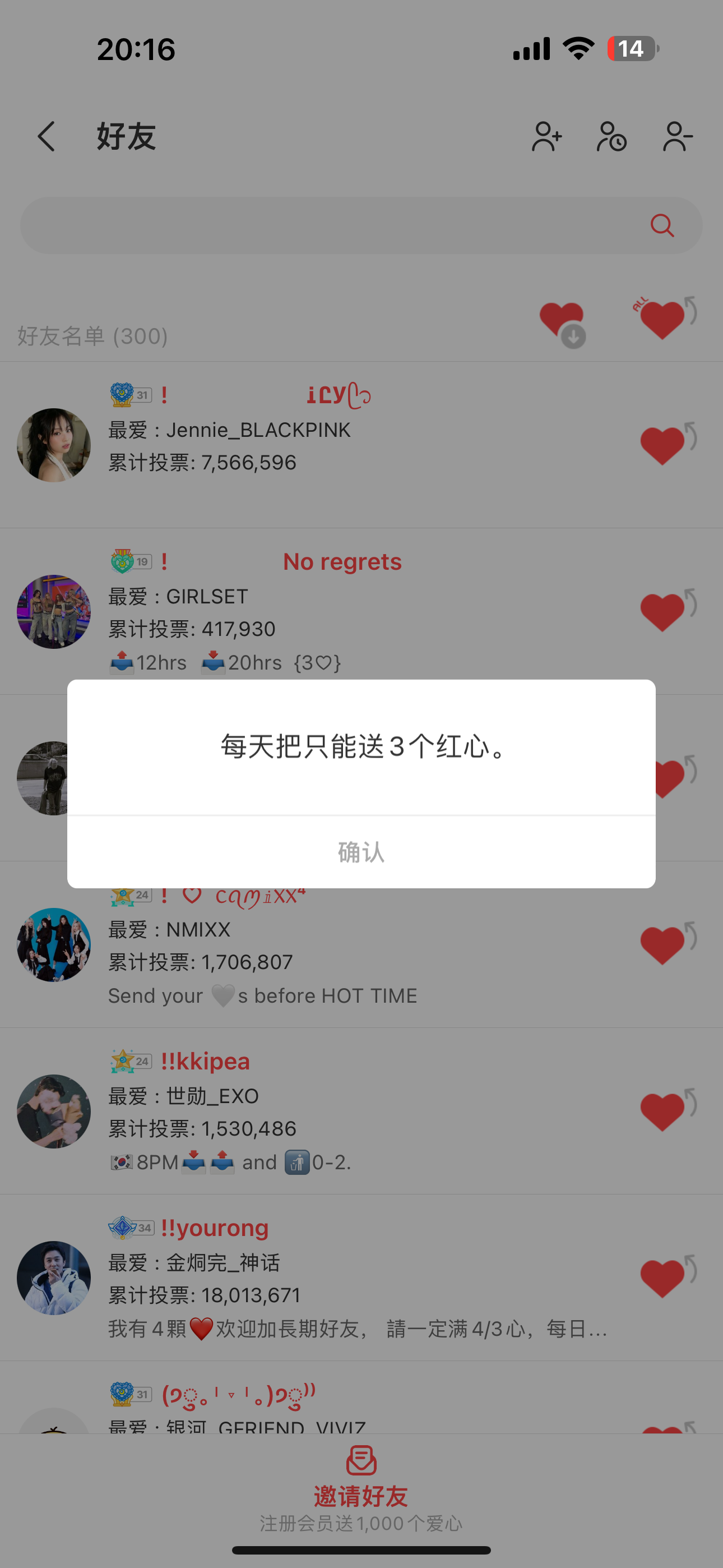Receive all hearts with the download heart icon
Viewport: 723px width, 1568px height.
click(562, 324)
